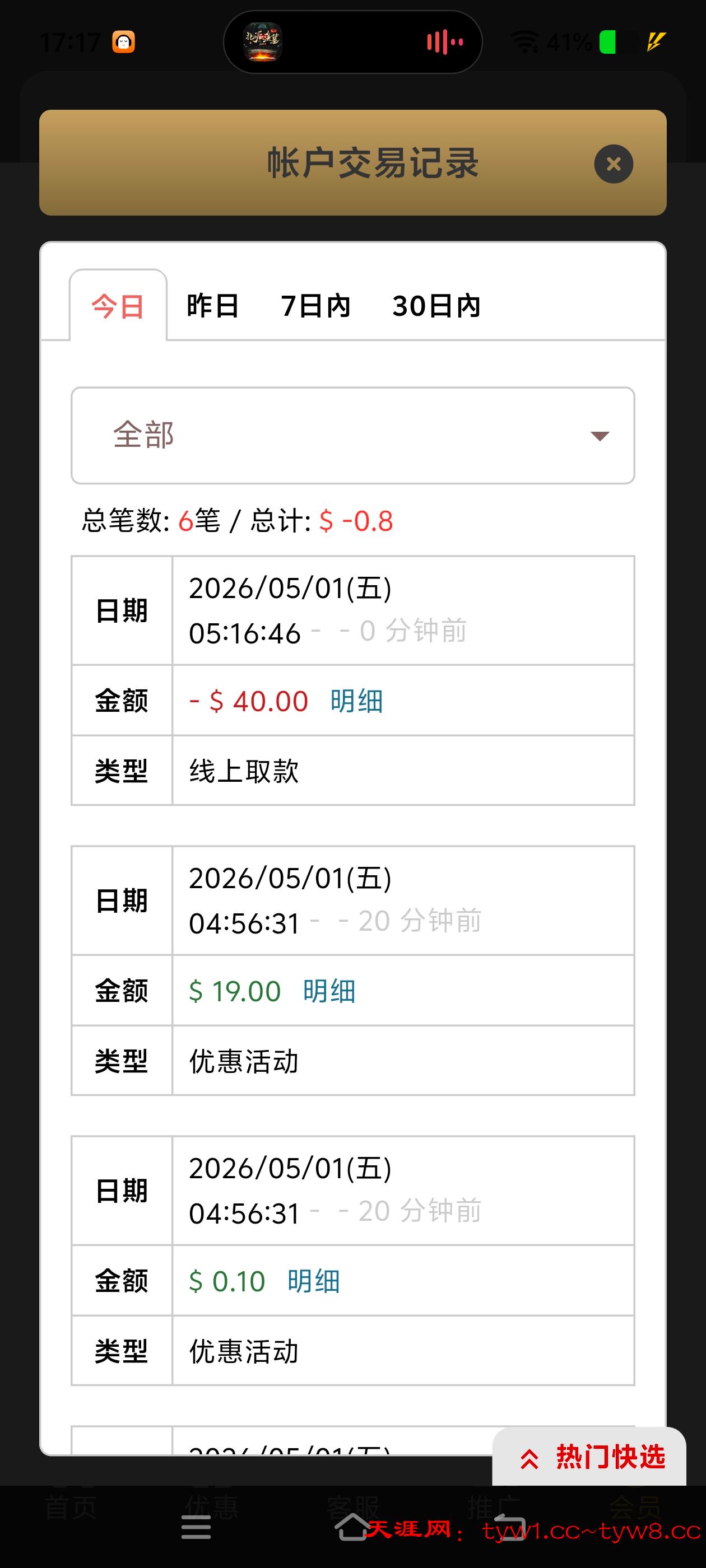Image resolution: width=706 pixels, height=1568 pixels.
Task: Close the 帐户交易记录 dialog
Action: point(614,164)
